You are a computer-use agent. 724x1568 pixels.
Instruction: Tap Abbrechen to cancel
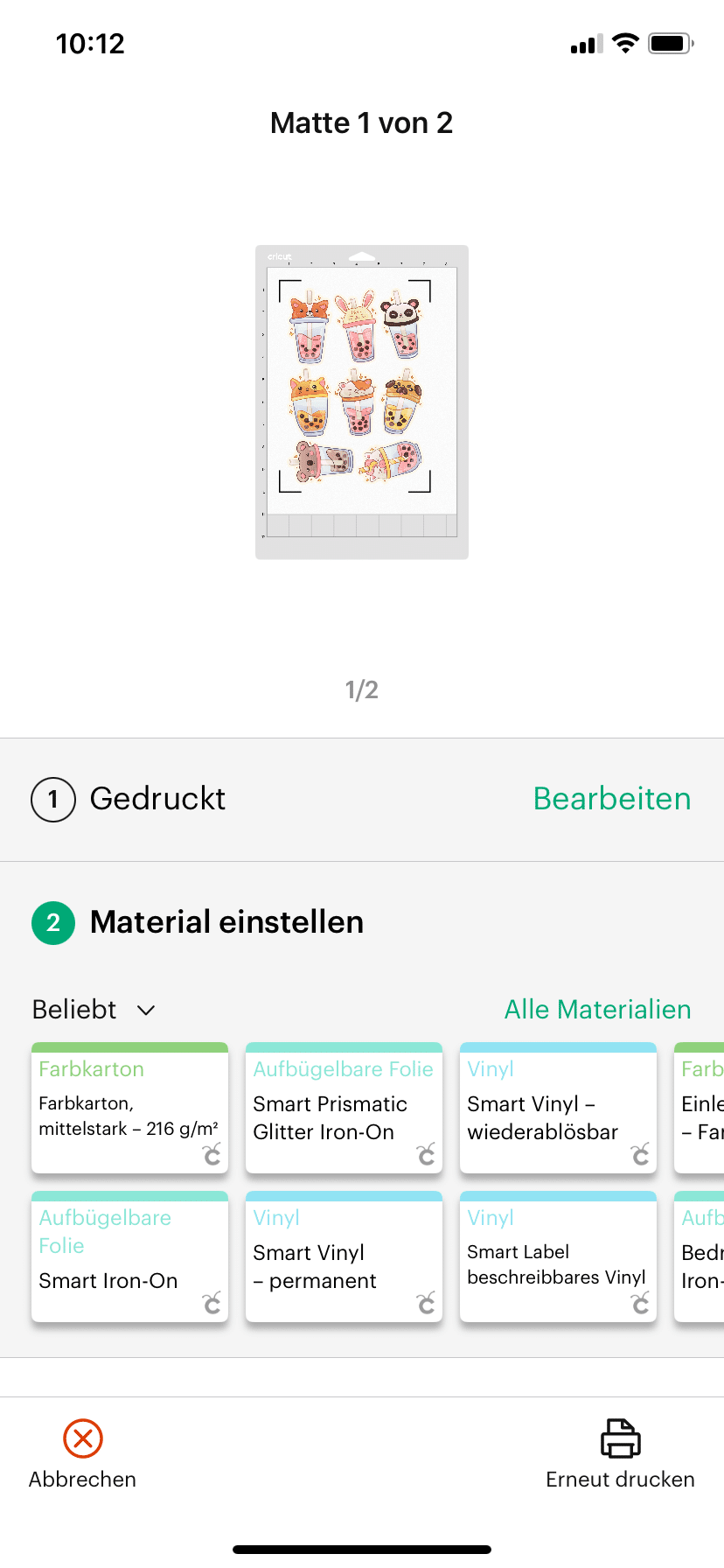point(83,1454)
